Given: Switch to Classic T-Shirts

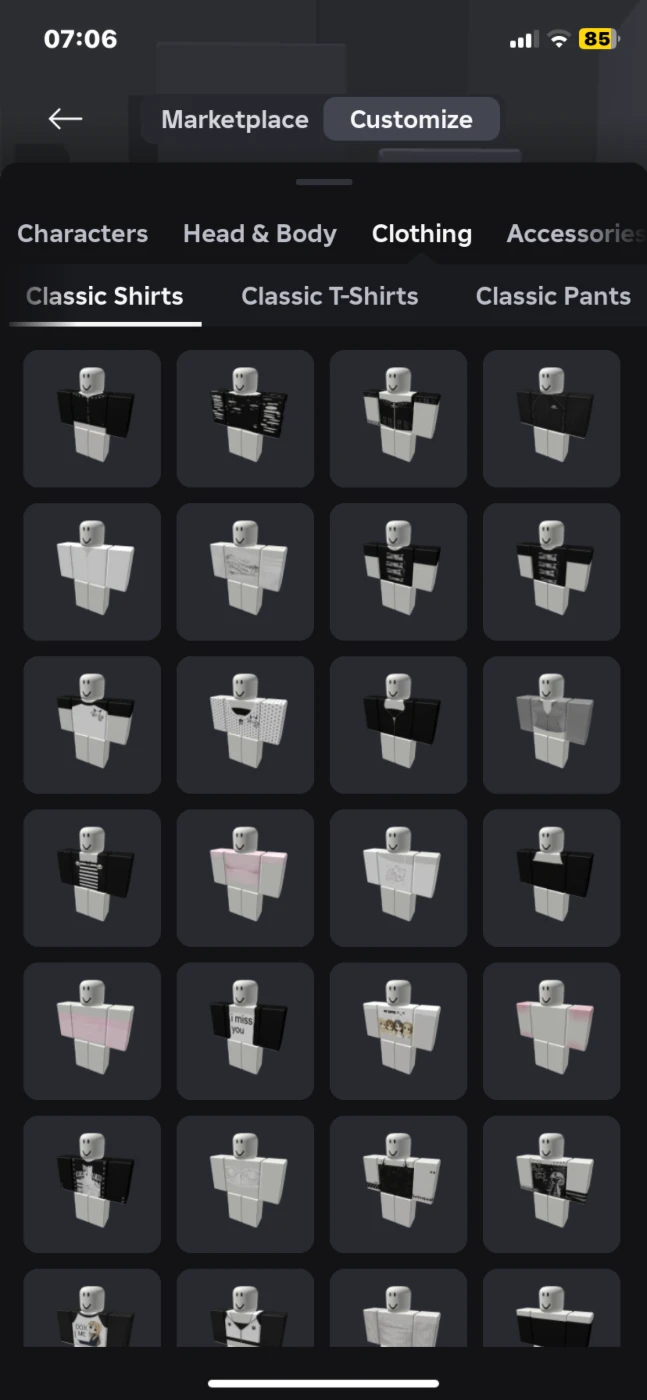Looking at the screenshot, I should (330, 297).
